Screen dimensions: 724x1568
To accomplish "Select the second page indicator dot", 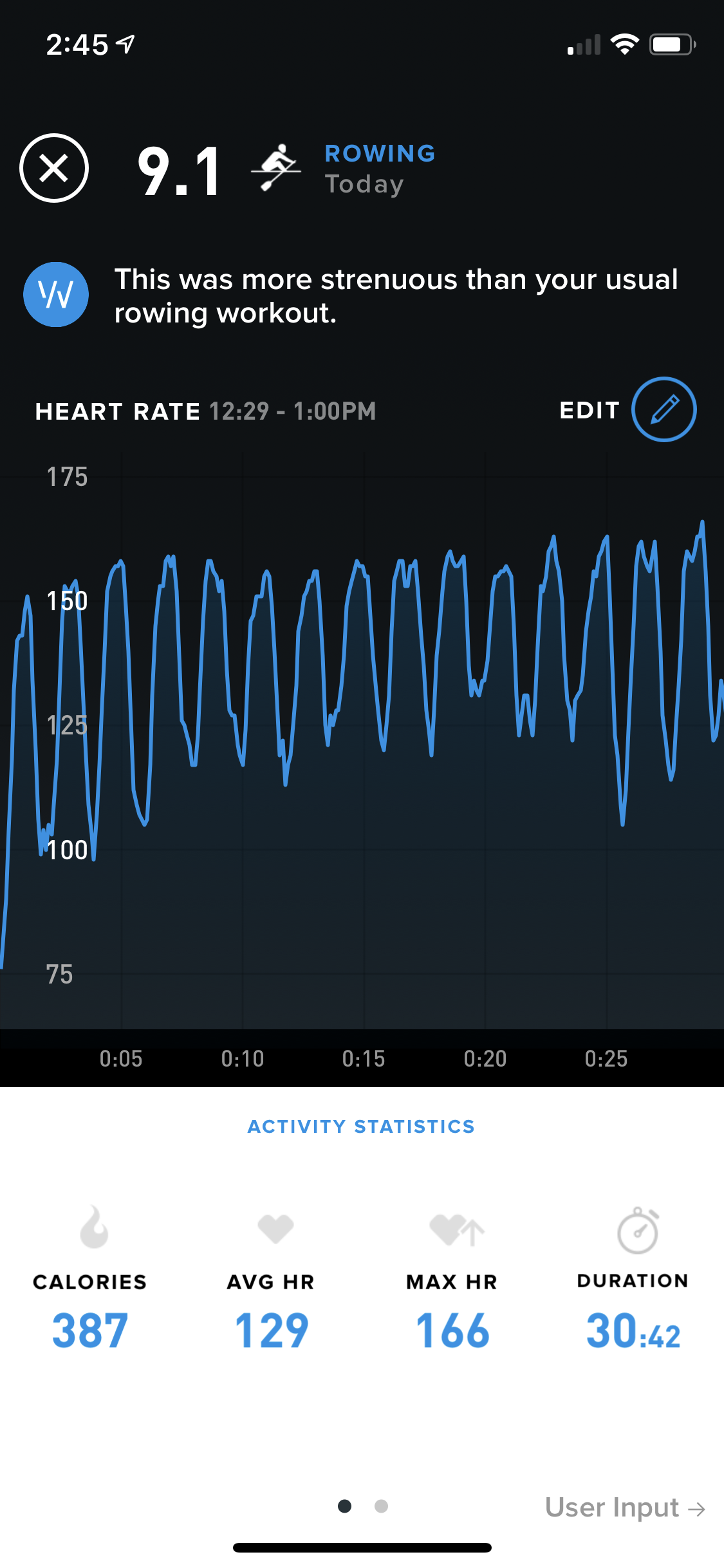I will coord(381,1506).
